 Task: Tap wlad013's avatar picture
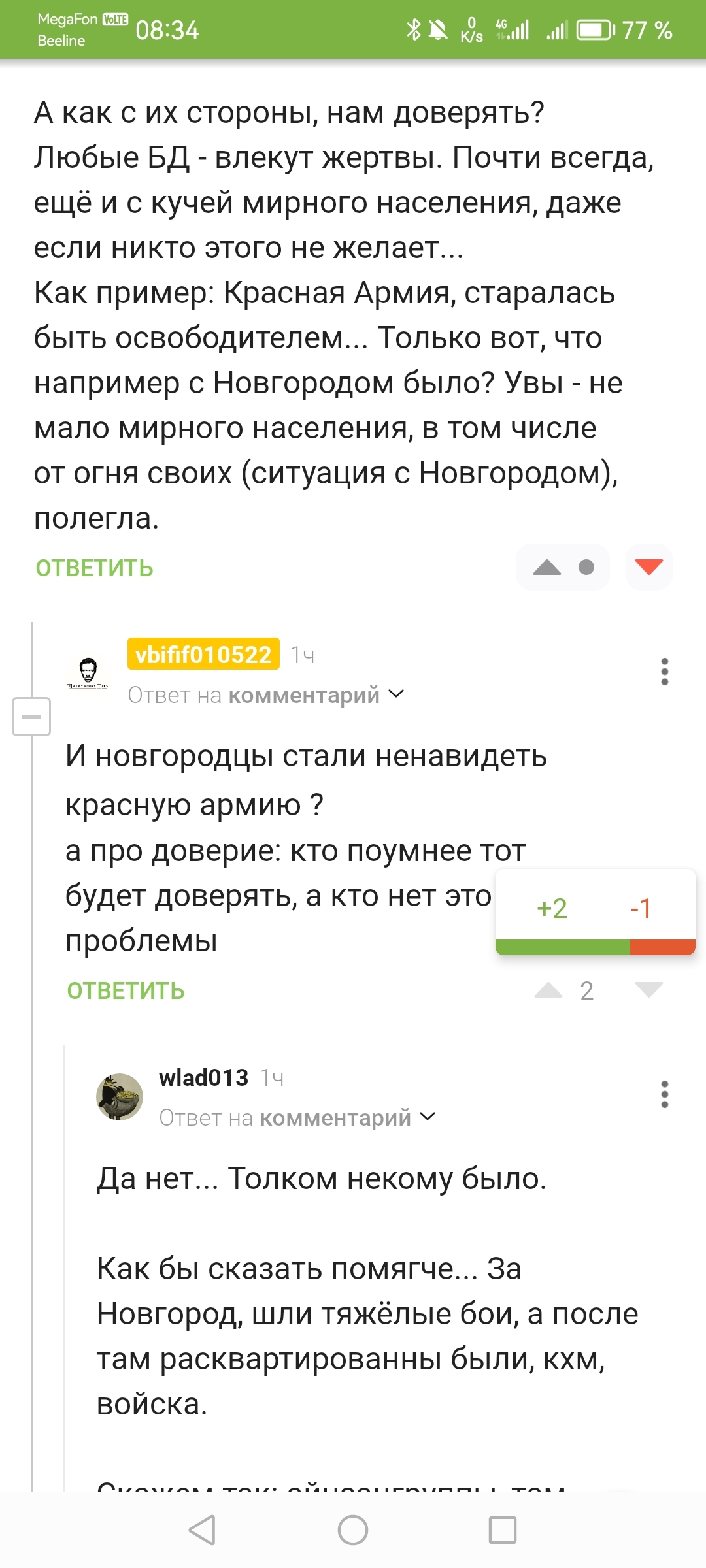tap(120, 1097)
